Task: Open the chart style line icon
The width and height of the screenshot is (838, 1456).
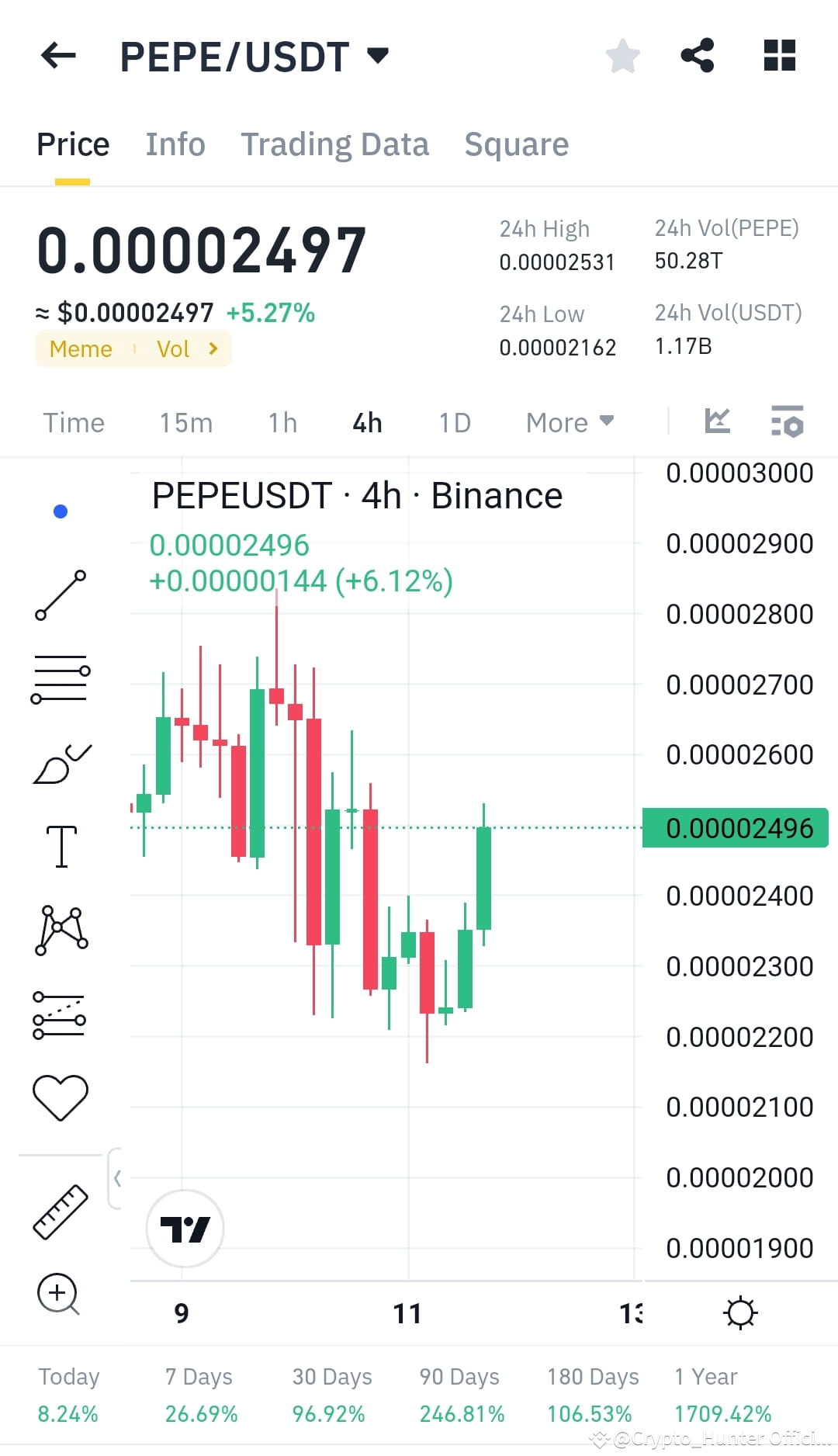Action: pyautogui.click(x=718, y=421)
